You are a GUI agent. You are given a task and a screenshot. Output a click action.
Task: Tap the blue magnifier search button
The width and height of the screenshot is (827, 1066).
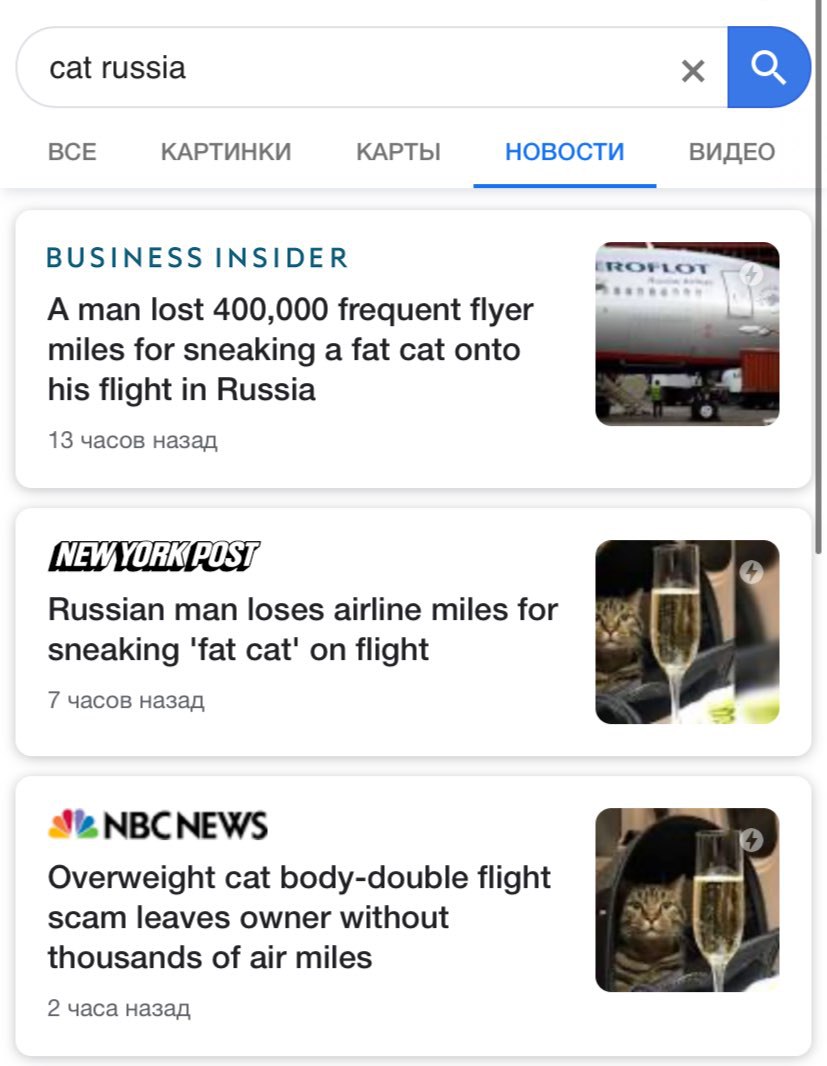pos(768,68)
